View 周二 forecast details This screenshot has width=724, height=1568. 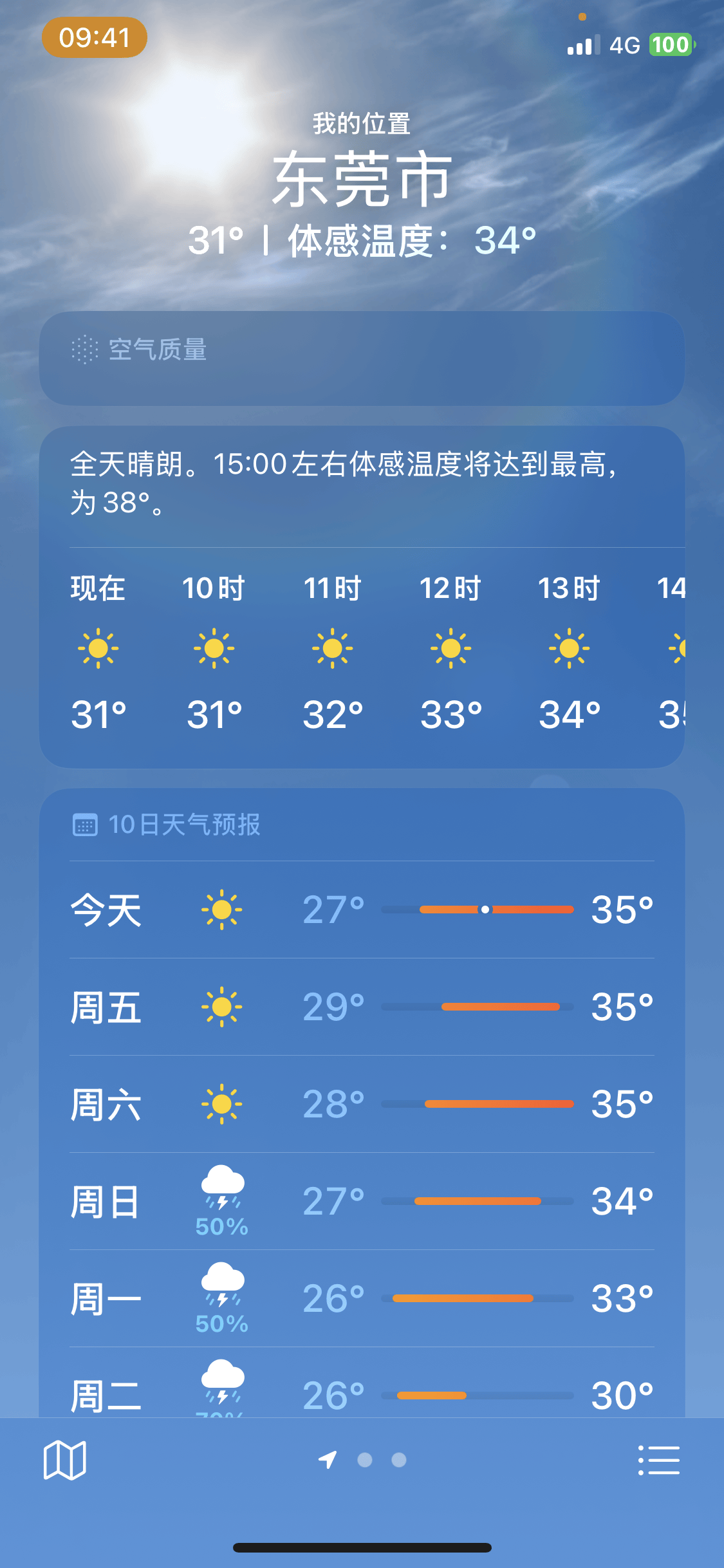[362, 1394]
